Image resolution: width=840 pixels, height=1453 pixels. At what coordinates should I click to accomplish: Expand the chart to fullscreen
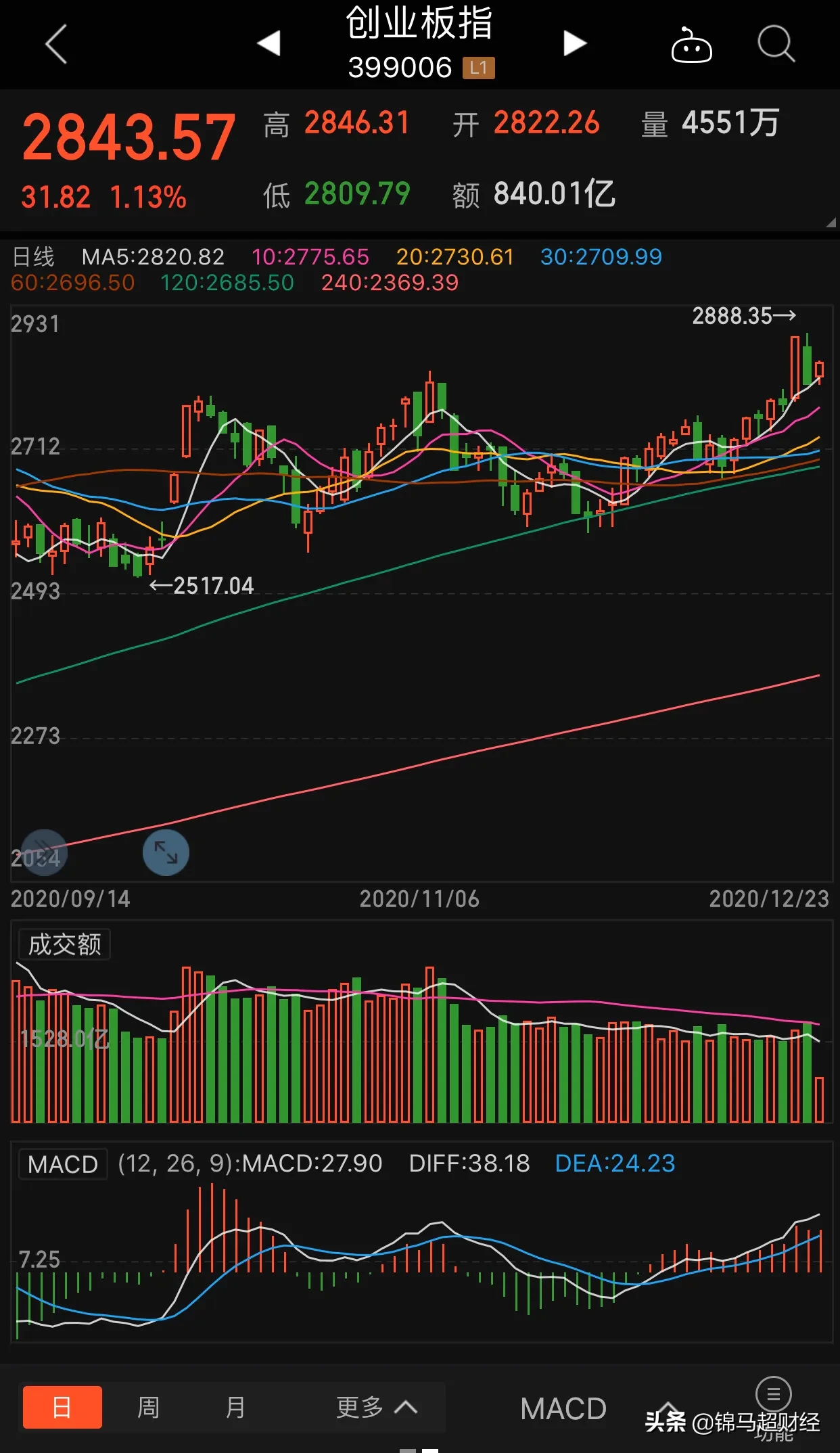tap(166, 852)
